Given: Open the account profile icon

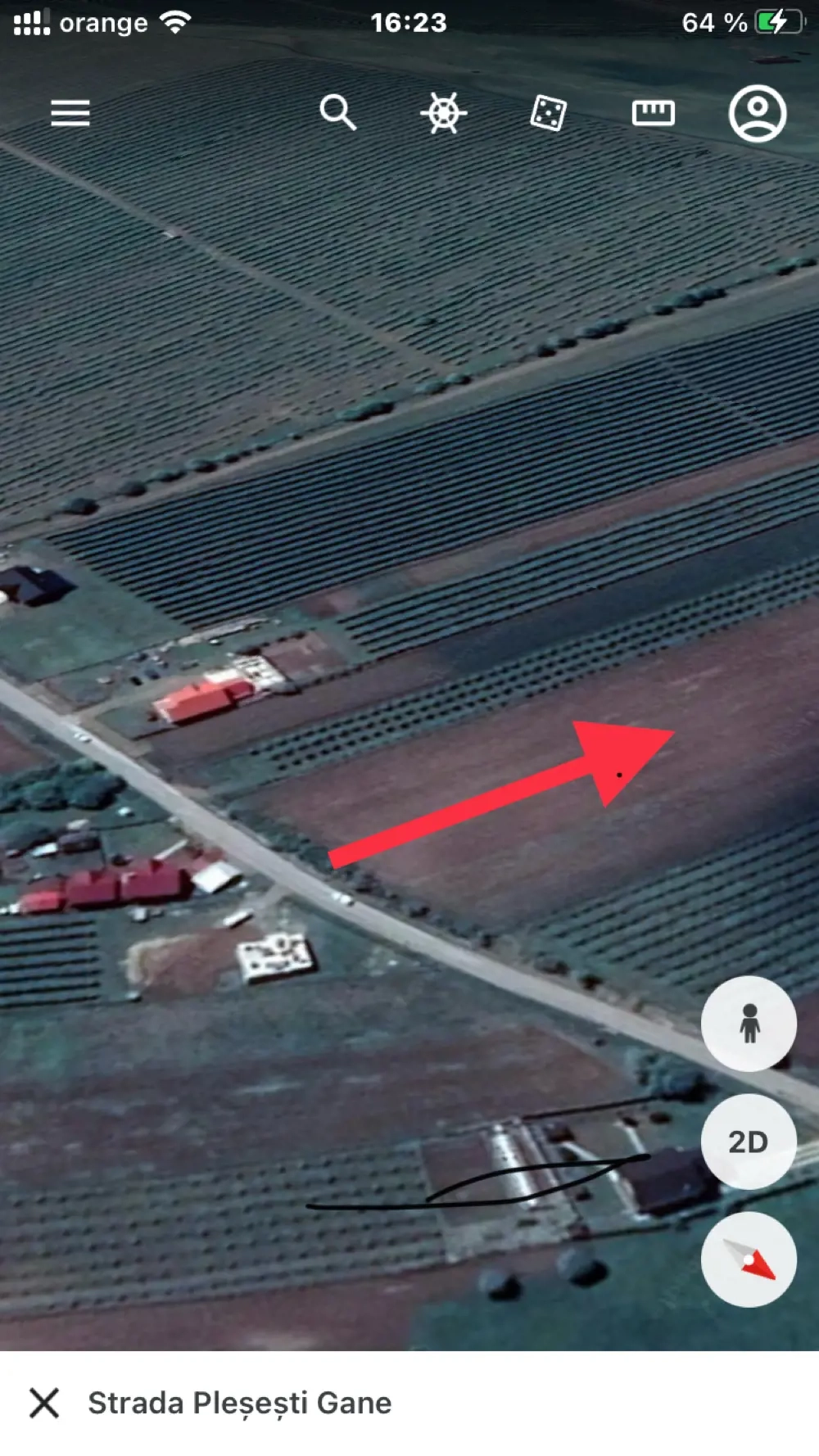Looking at the screenshot, I should 758,113.
